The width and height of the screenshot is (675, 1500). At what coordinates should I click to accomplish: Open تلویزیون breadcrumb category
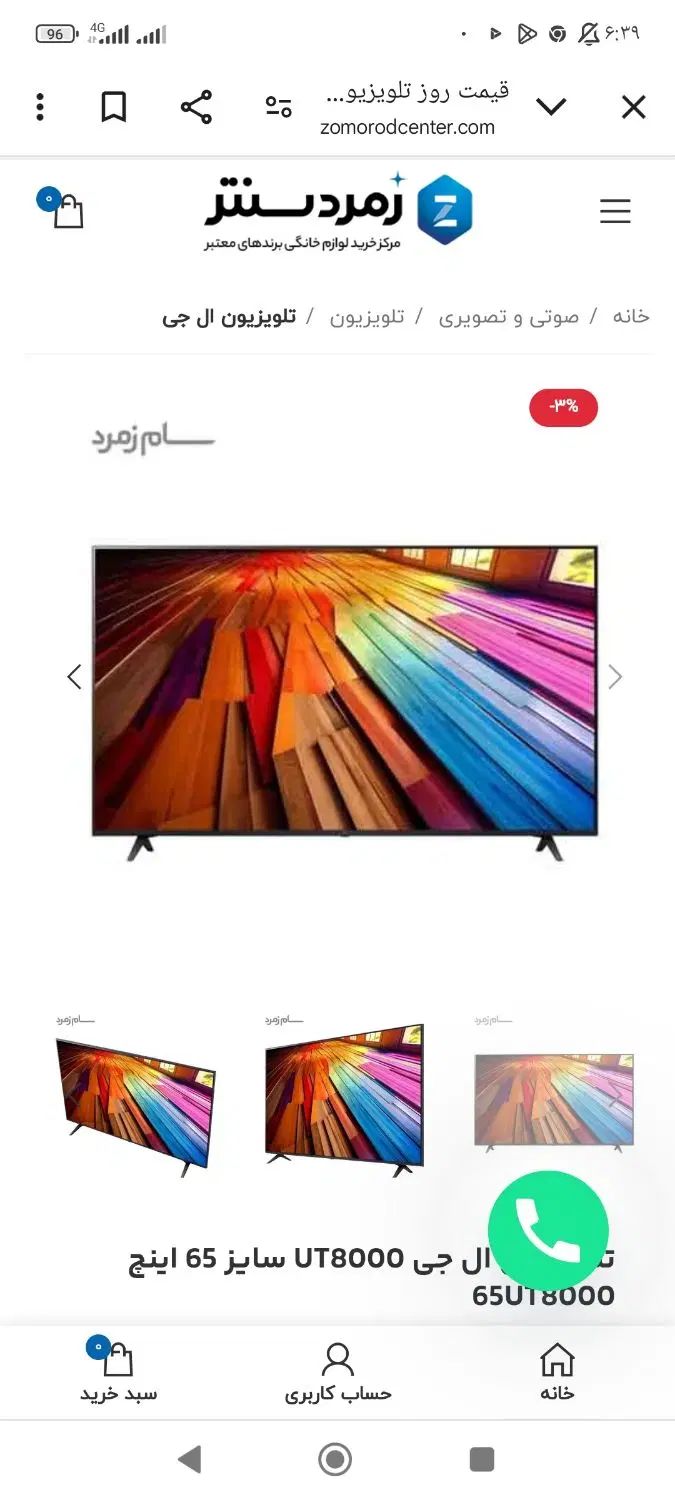pos(367,317)
